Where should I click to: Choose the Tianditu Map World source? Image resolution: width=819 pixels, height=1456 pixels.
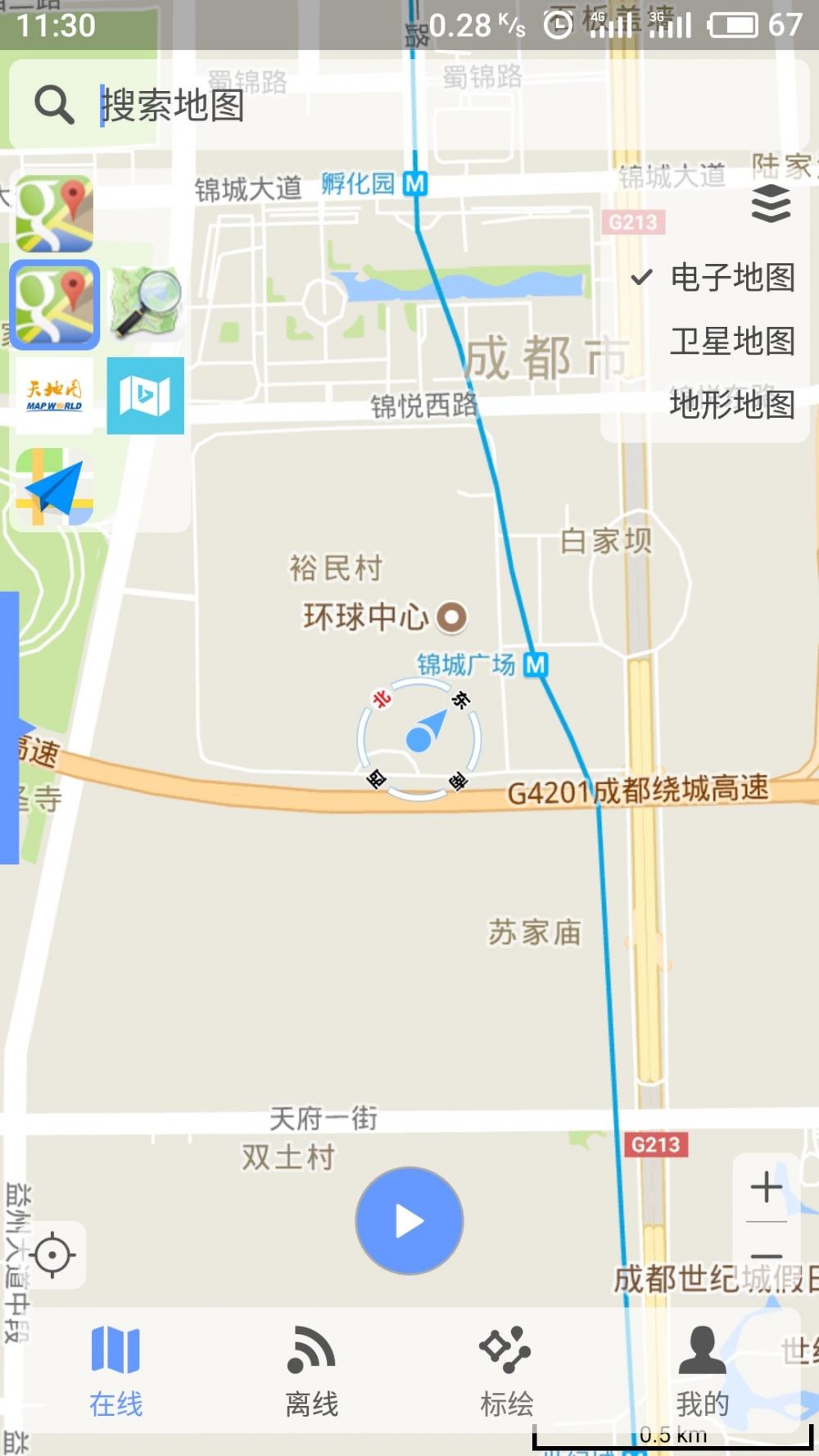pyautogui.click(x=54, y=395)
